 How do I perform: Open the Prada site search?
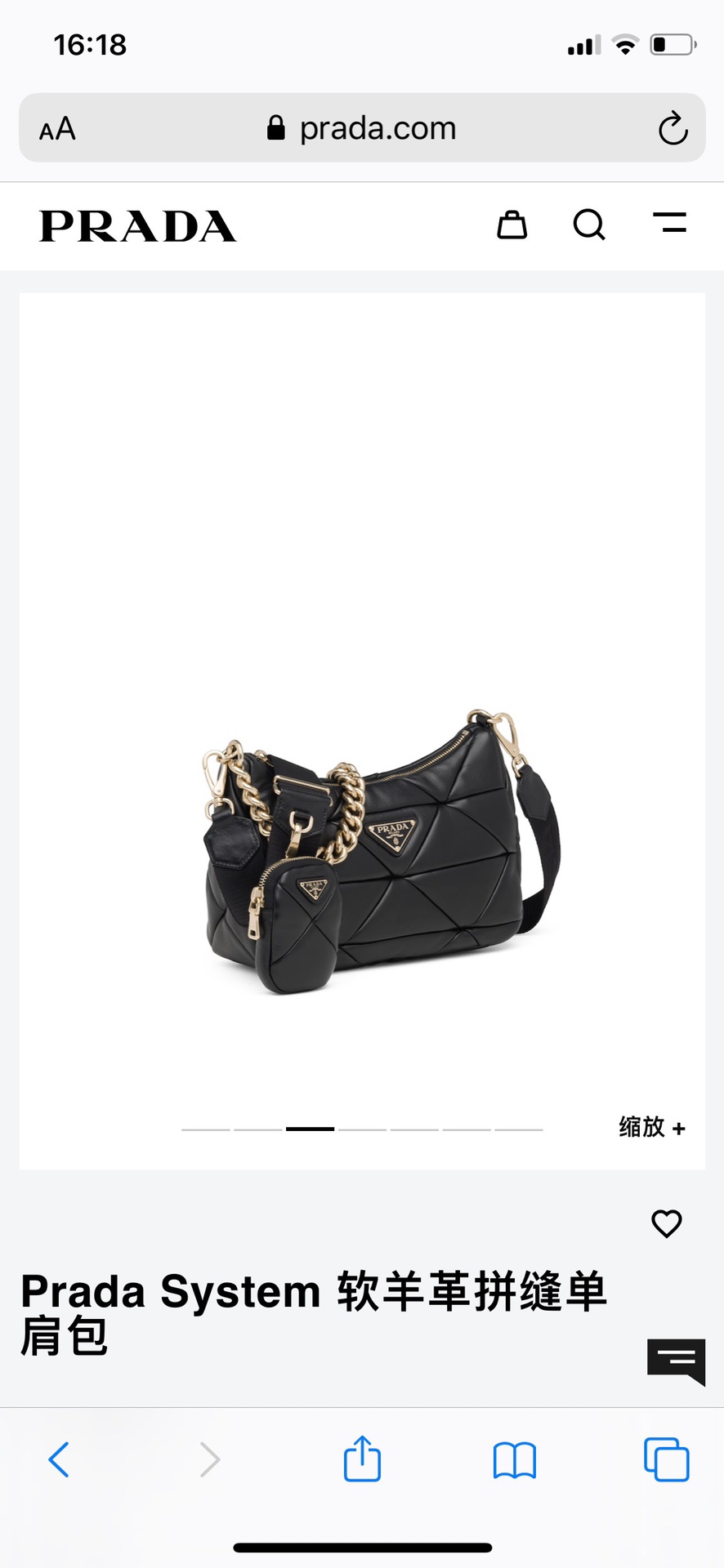tap(589, 225)
